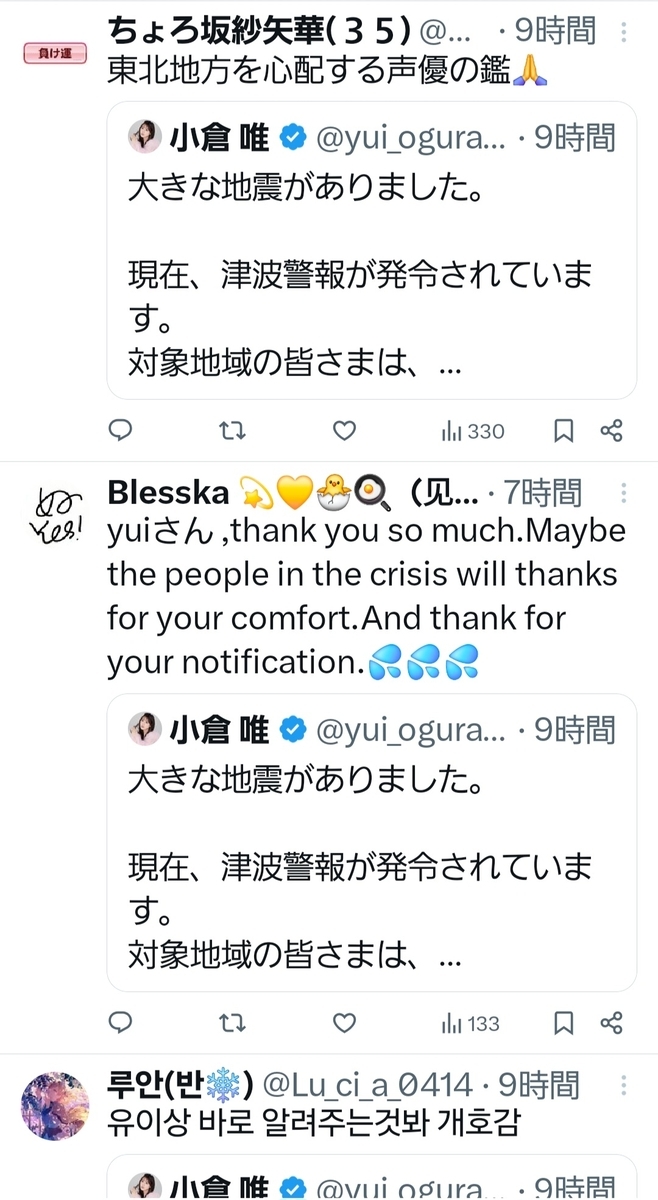Image resolution: width=658 pixels, height=1200 pixels.
Task: Bookmark Blesska's post
Action: tap(564, 1023)
